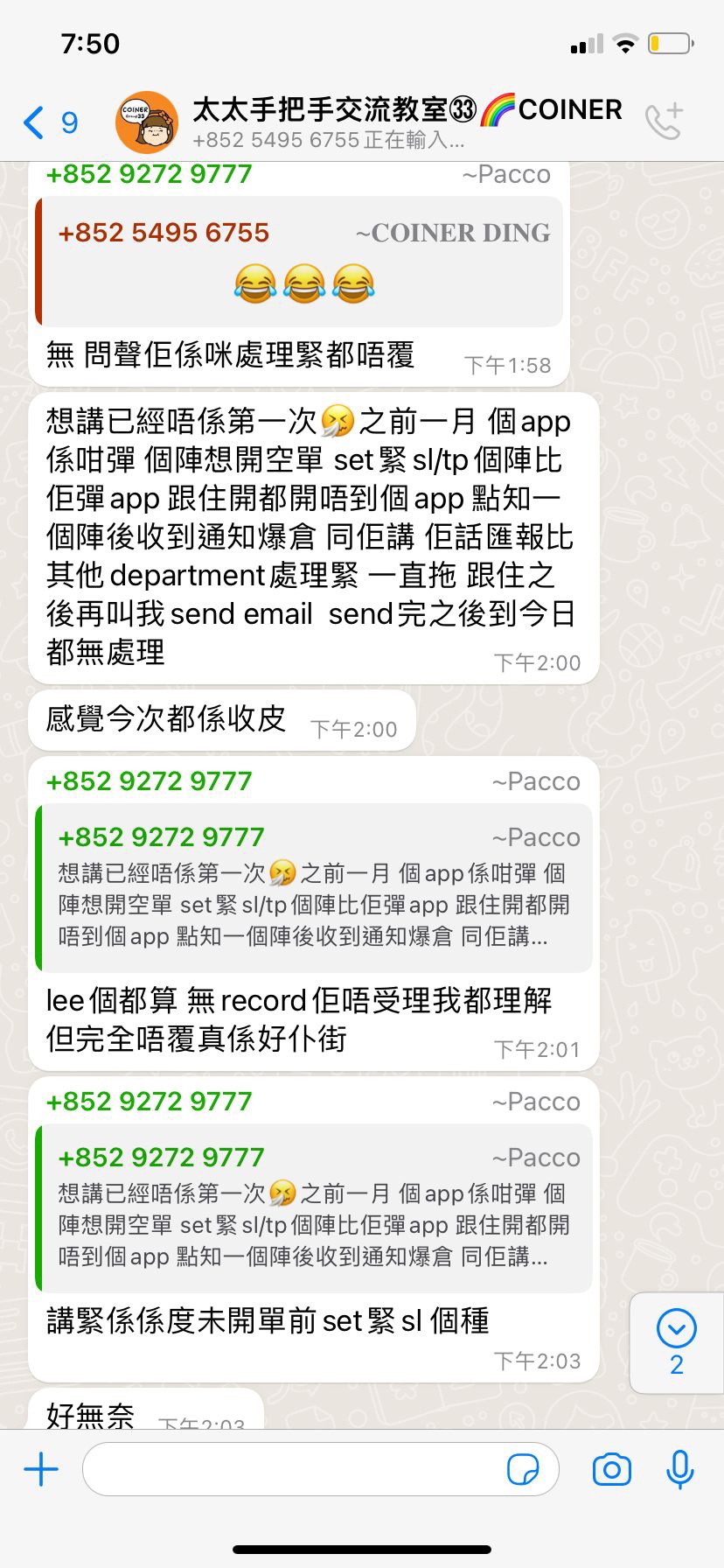Start a call from the call icon
The height and width of the screenshot is (1568, 724).
pos(664,122)
